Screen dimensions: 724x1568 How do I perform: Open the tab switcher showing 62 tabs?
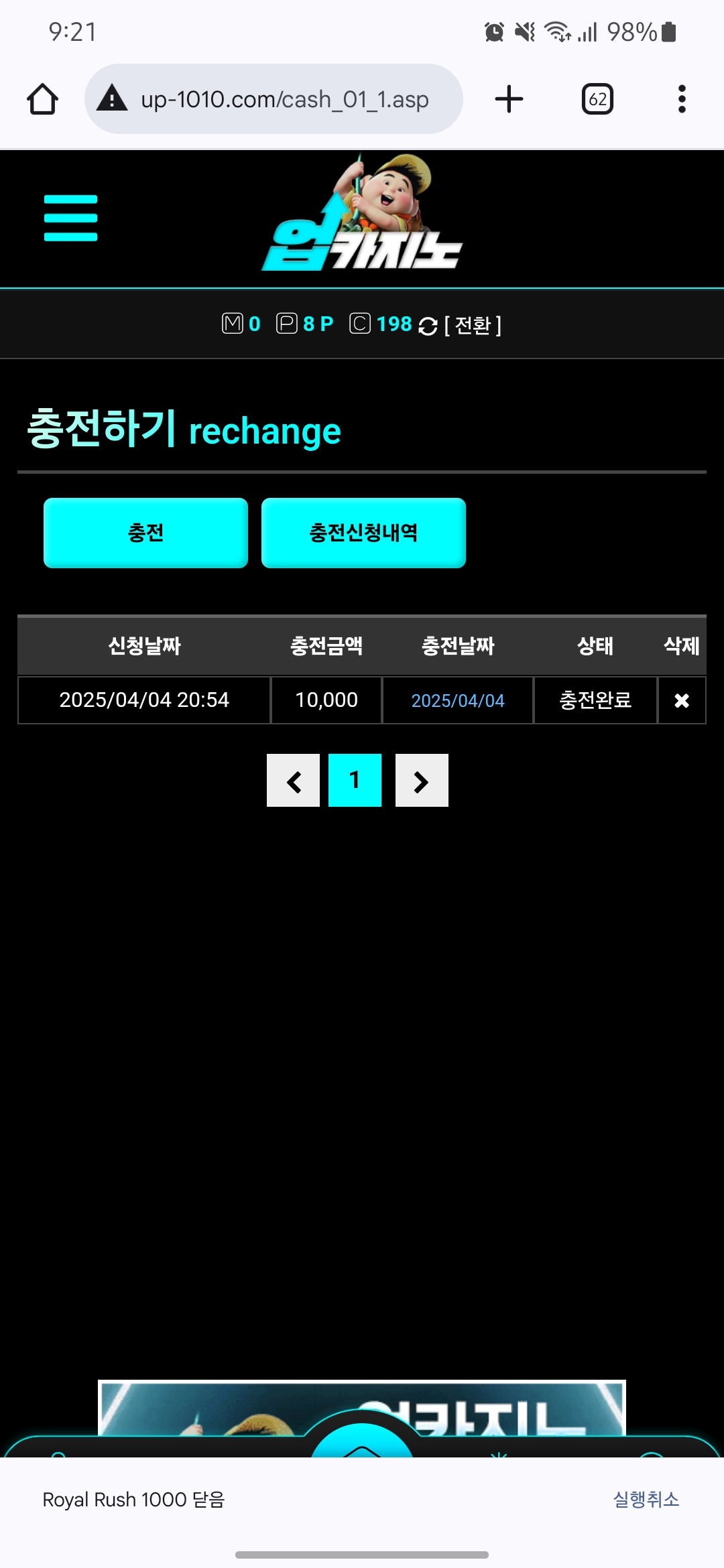pos(597,99)
